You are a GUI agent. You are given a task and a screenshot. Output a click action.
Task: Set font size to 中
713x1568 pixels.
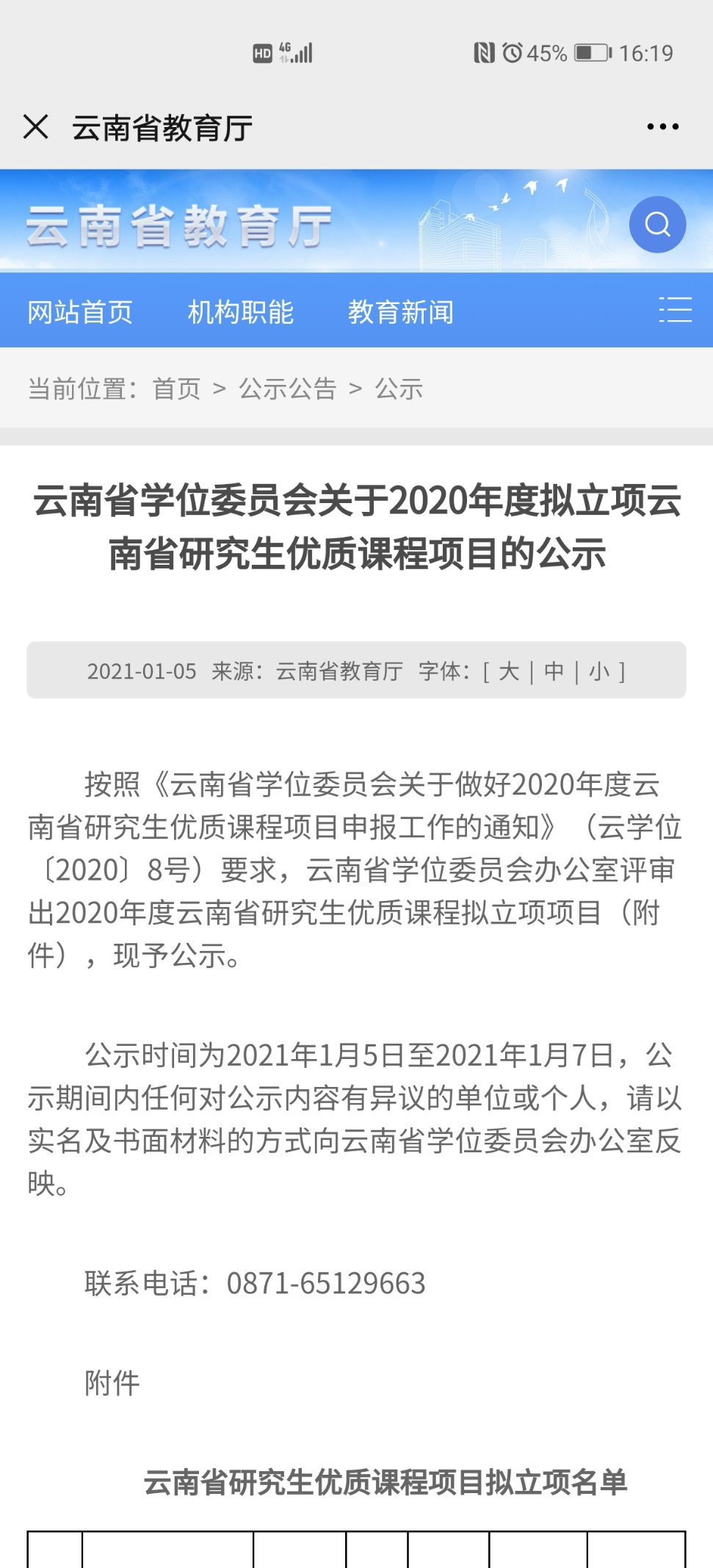tap(554, 671)
